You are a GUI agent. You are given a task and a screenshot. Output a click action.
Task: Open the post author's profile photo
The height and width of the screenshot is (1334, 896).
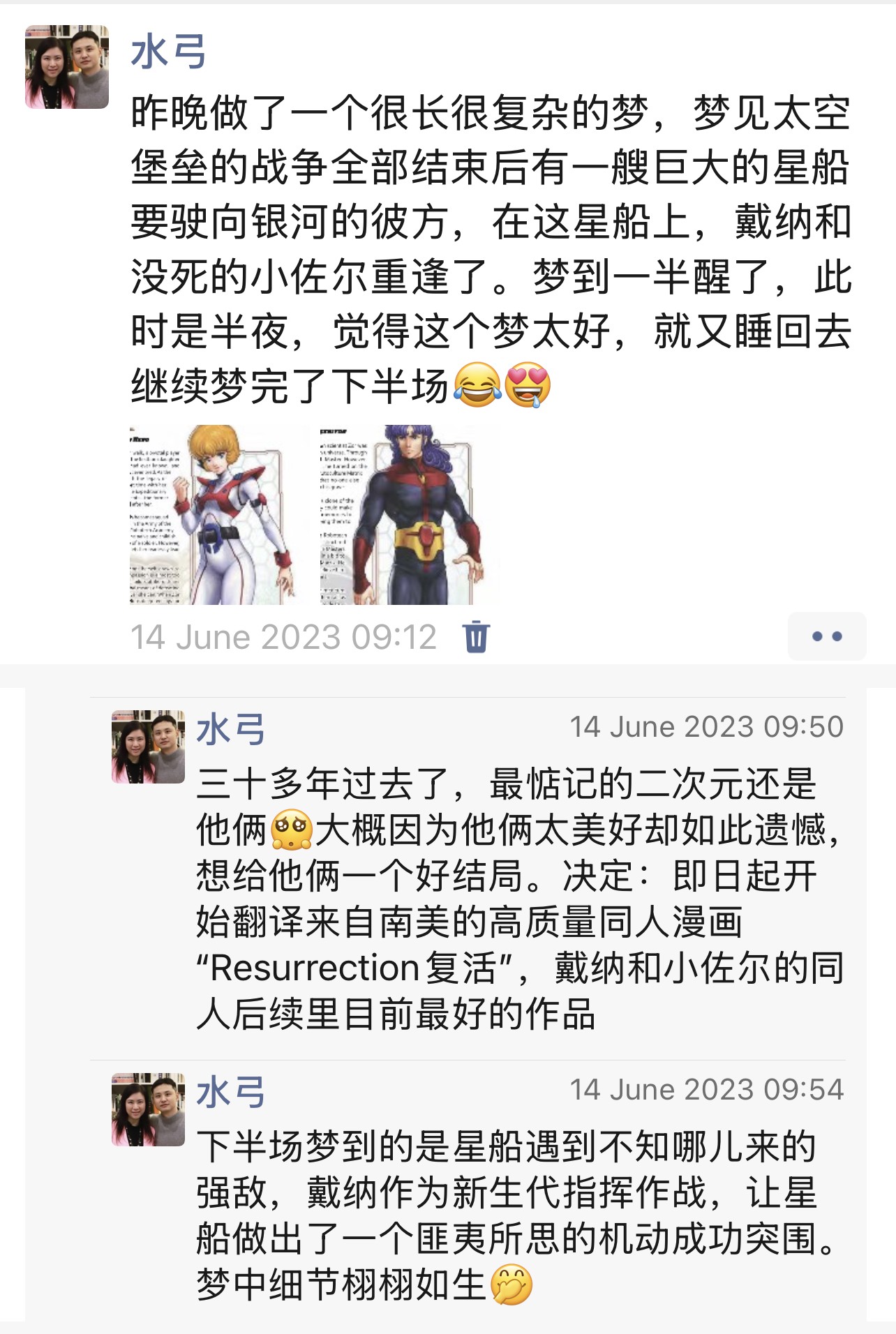point(67,67)
